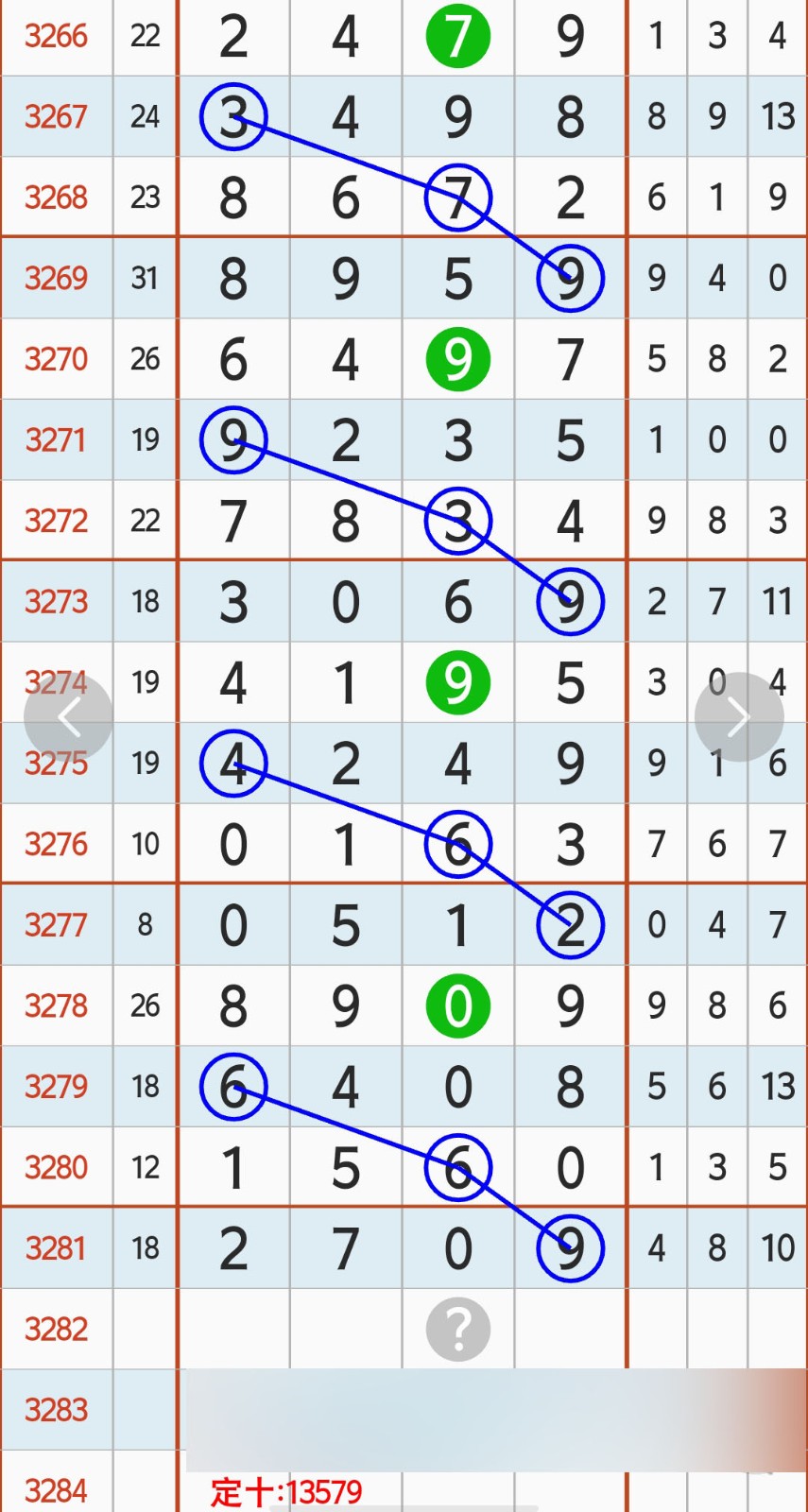Go to the previous image
Screen dimensions: 808x1512
coord(68,717)
